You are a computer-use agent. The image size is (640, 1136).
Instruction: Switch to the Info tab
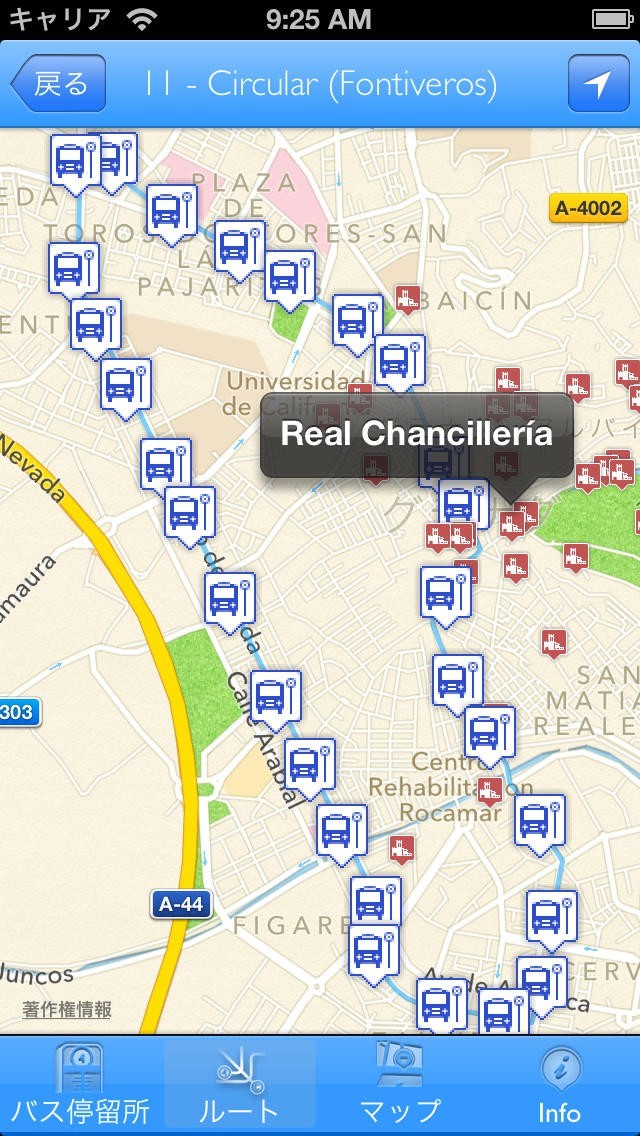click(x=559, y=1086)
